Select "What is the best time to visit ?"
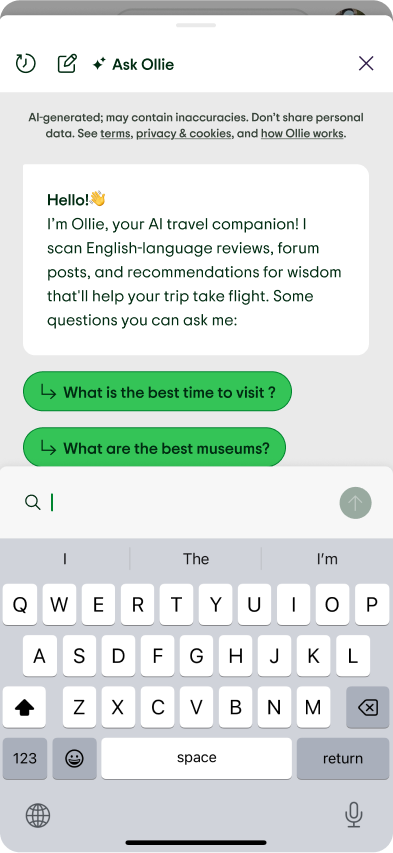393x853 pixels. pos(157,392)
